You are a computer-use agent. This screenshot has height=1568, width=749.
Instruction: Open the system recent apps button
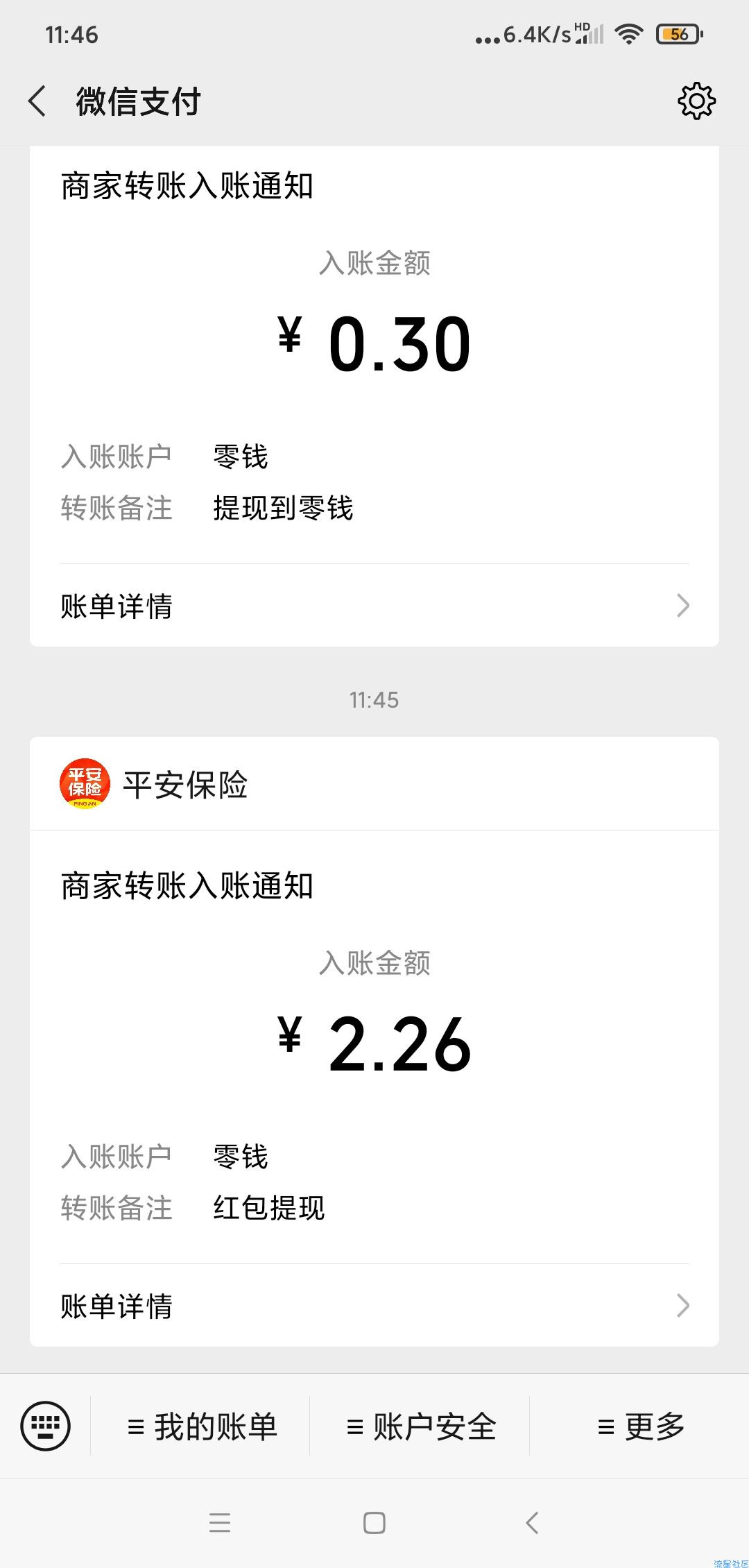click(x=219, y=1523)
